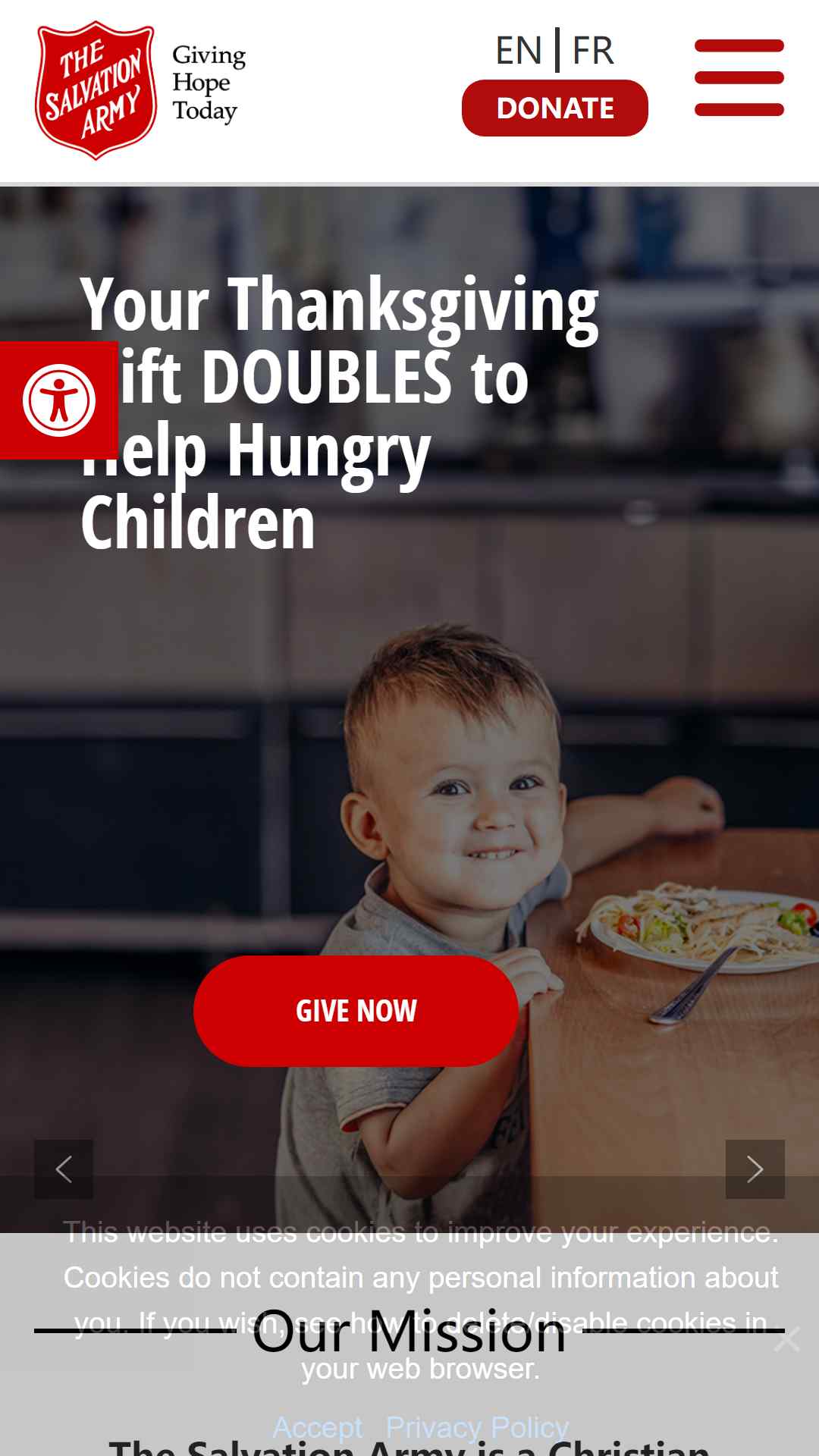
Task: Select the EN language option
Action: 519,50
